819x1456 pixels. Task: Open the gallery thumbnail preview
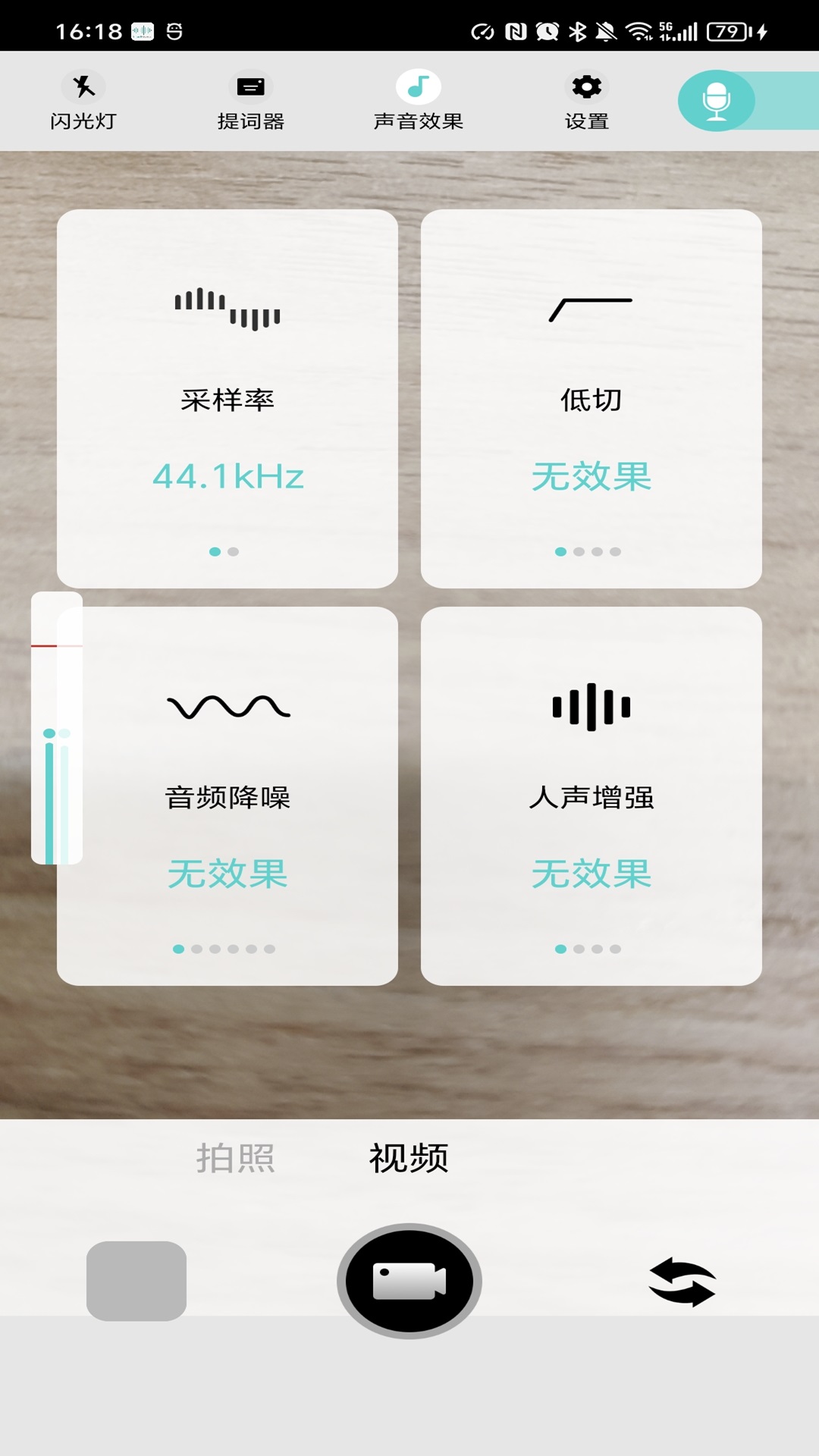[x=136, y=1279]
